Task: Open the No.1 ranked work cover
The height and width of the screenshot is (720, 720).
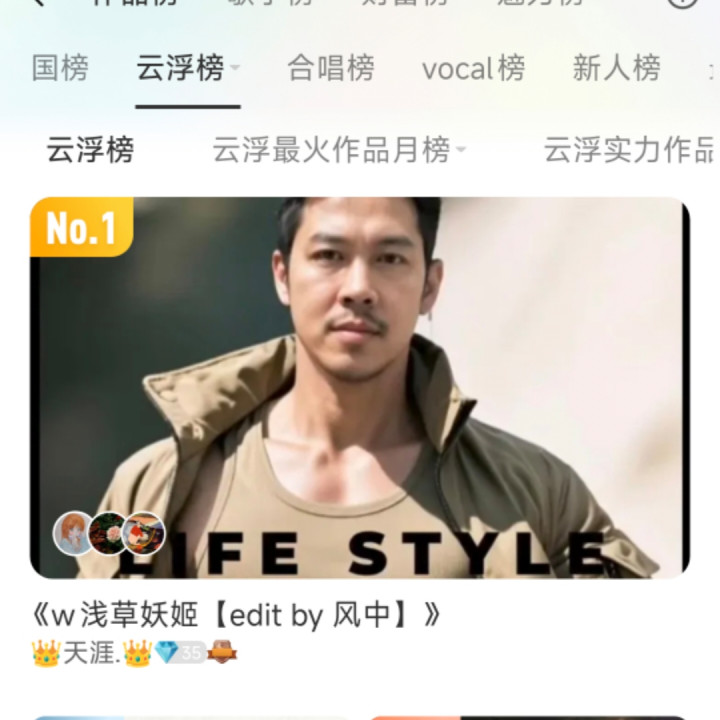Action: [360, 388]
